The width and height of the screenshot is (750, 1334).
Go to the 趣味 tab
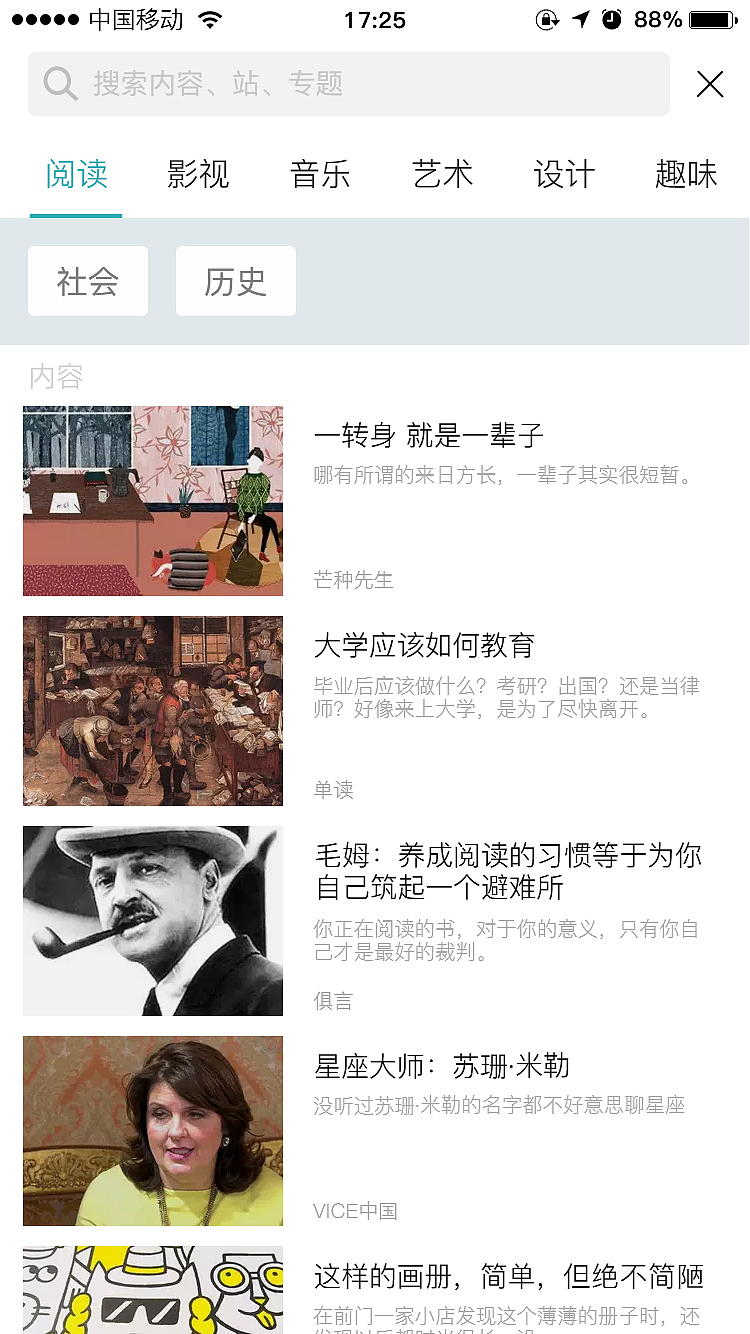point(686,175)
